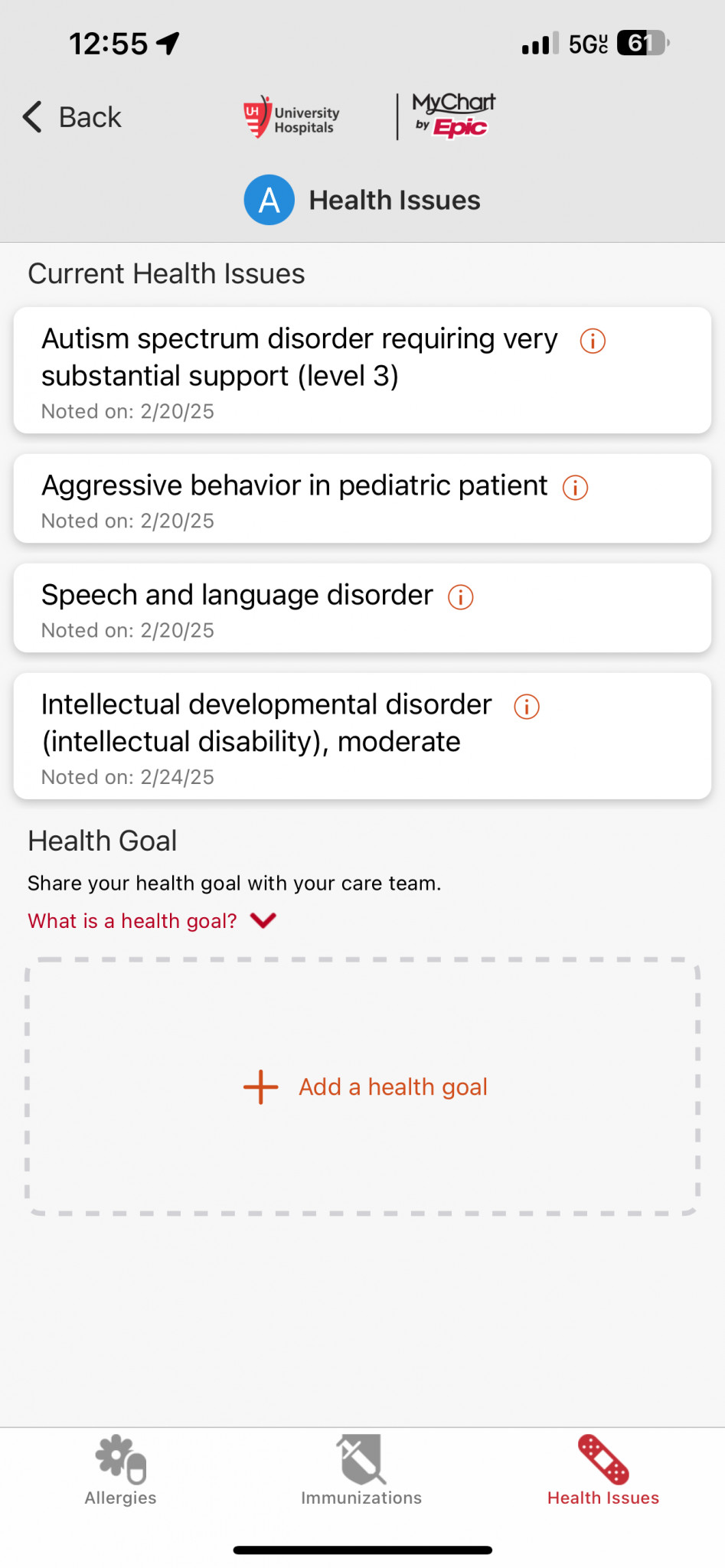The width and height of the screenshot is (725, 1568).
Task: Select the Health Issues tab
Action: click(x=603, y=1471)
